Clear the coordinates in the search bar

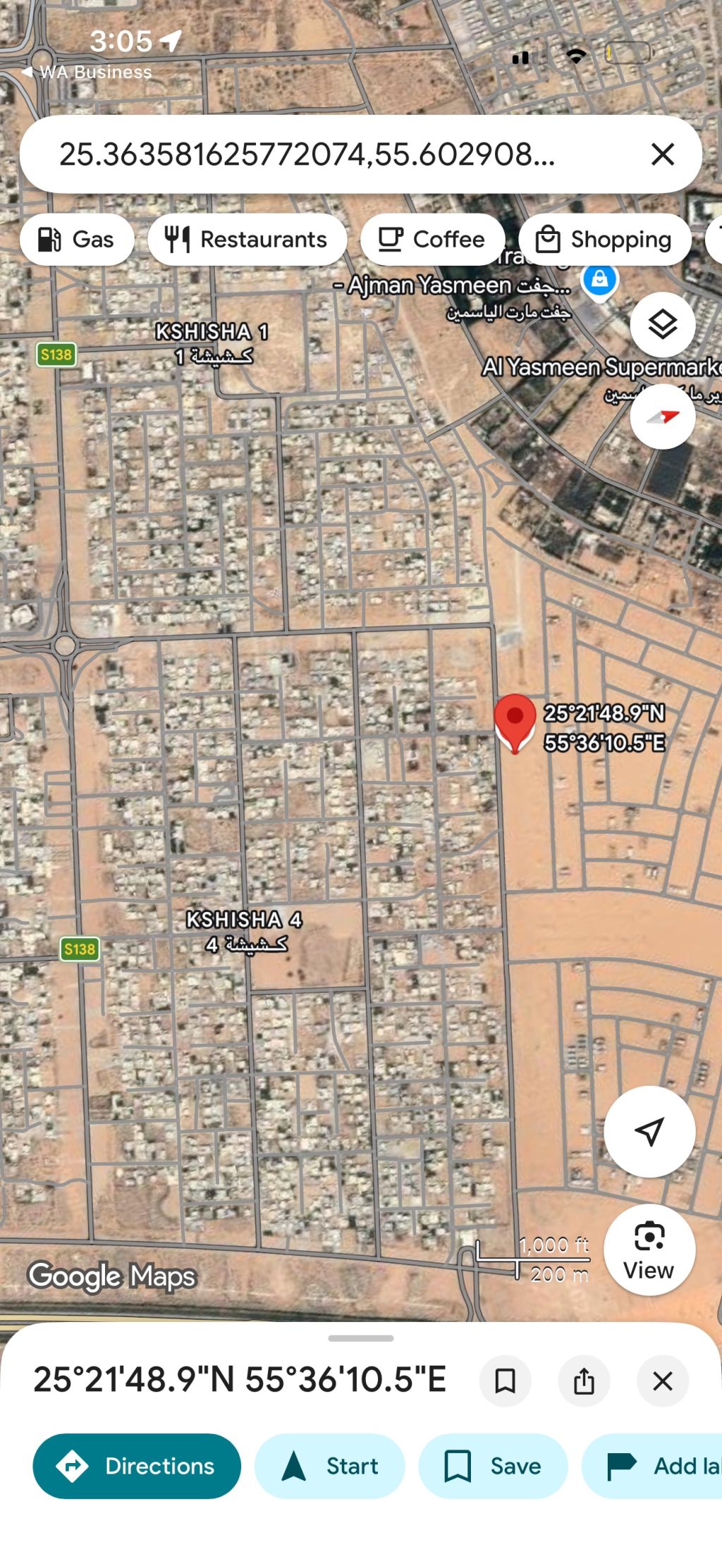coord(662,154)
